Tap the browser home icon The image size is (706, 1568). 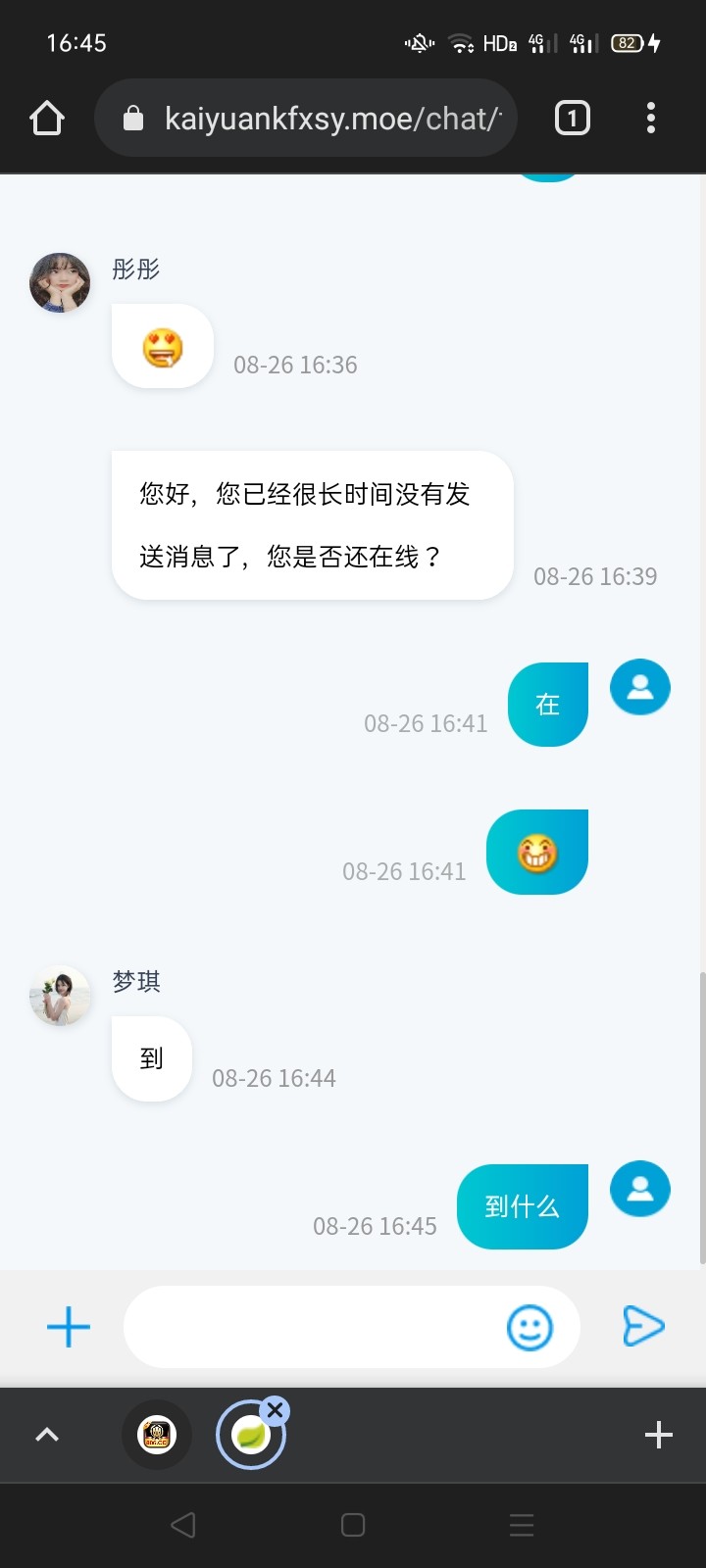pyautogui.click(x=47, y=119)
